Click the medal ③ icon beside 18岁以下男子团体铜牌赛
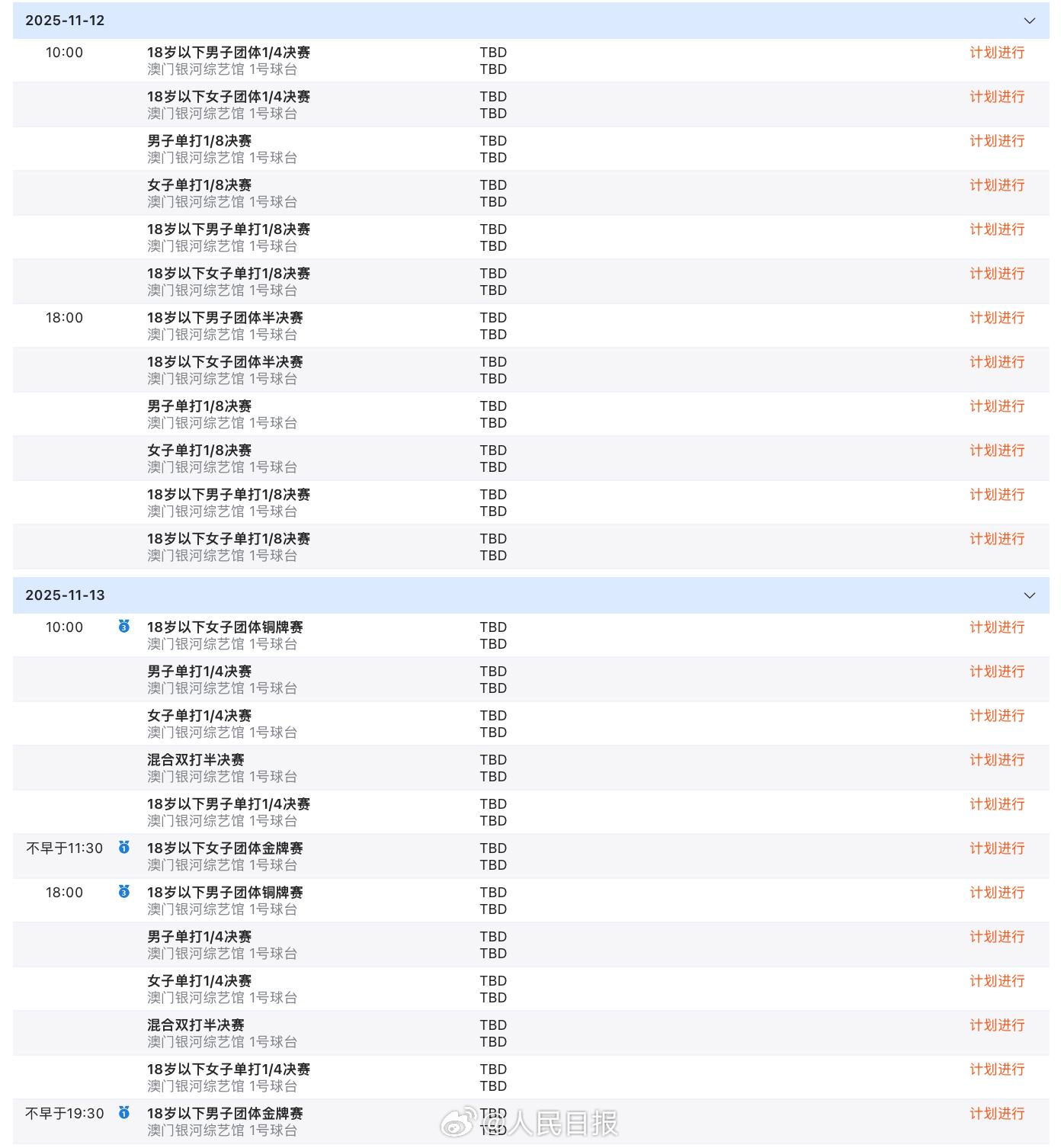The height and width of the screenshot is (1148, 1061). pyautogui.click(x=124, y=892)
